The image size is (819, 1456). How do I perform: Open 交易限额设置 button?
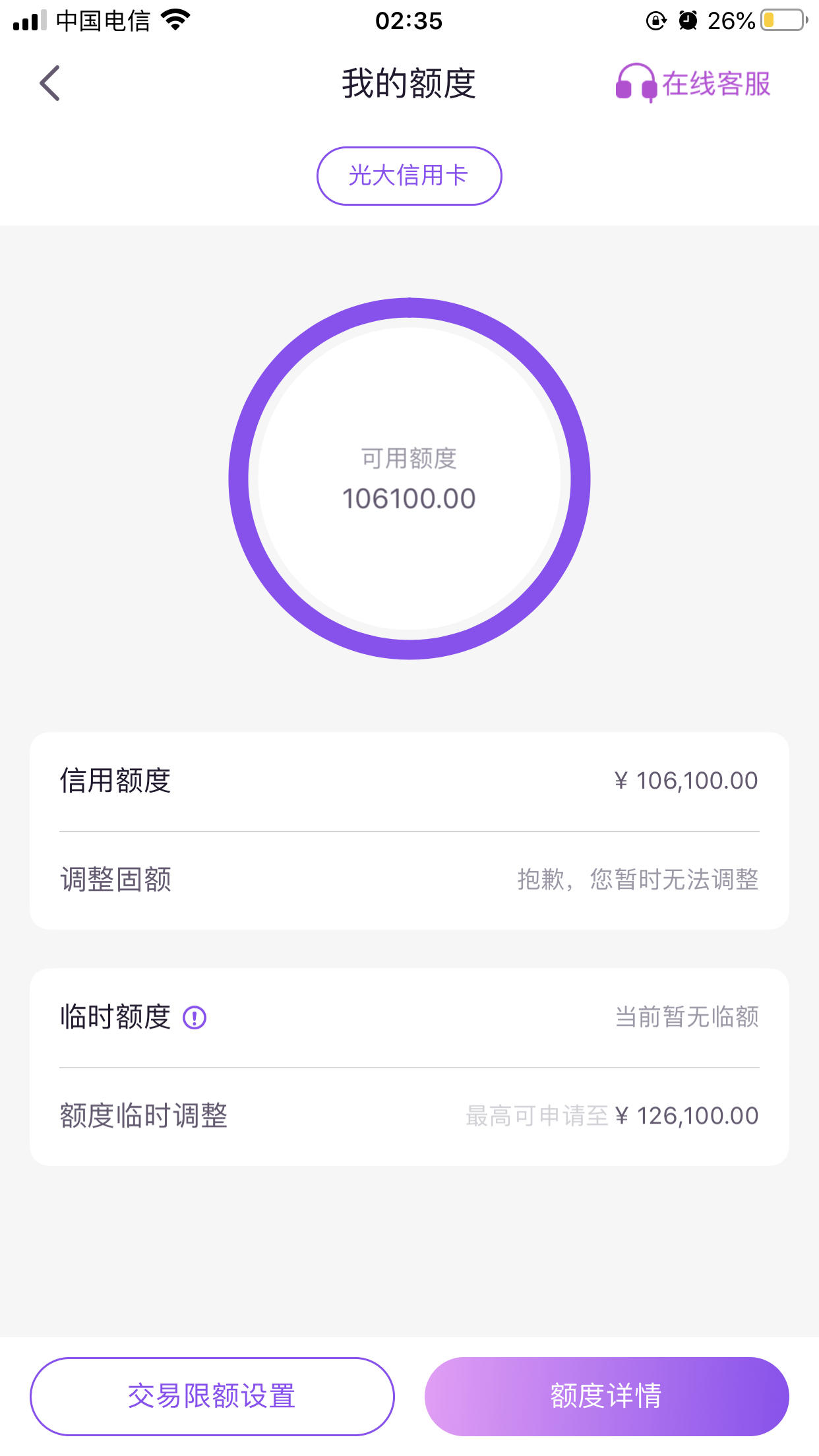click(212, 1396)
